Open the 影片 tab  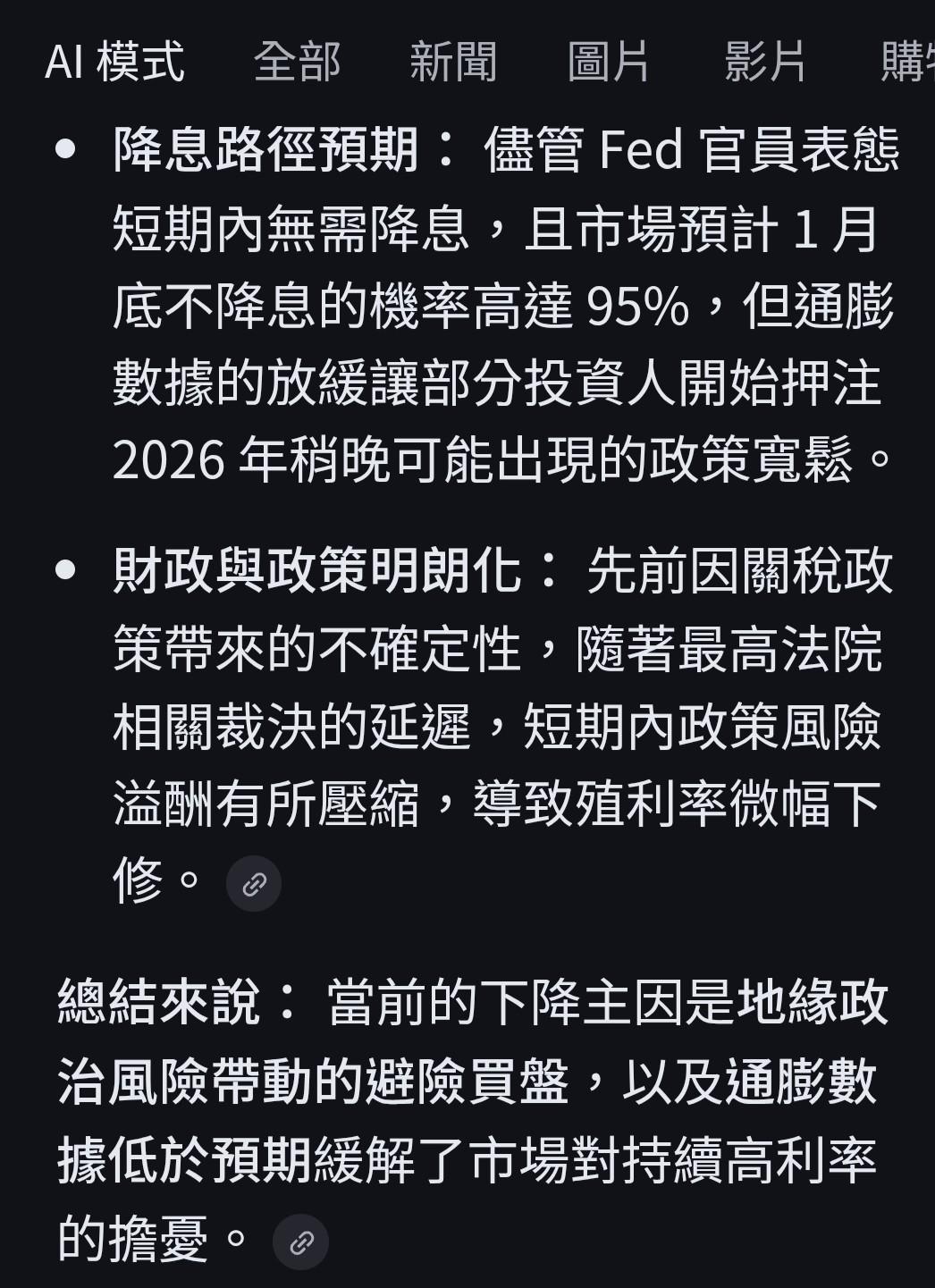pos(762,63)
